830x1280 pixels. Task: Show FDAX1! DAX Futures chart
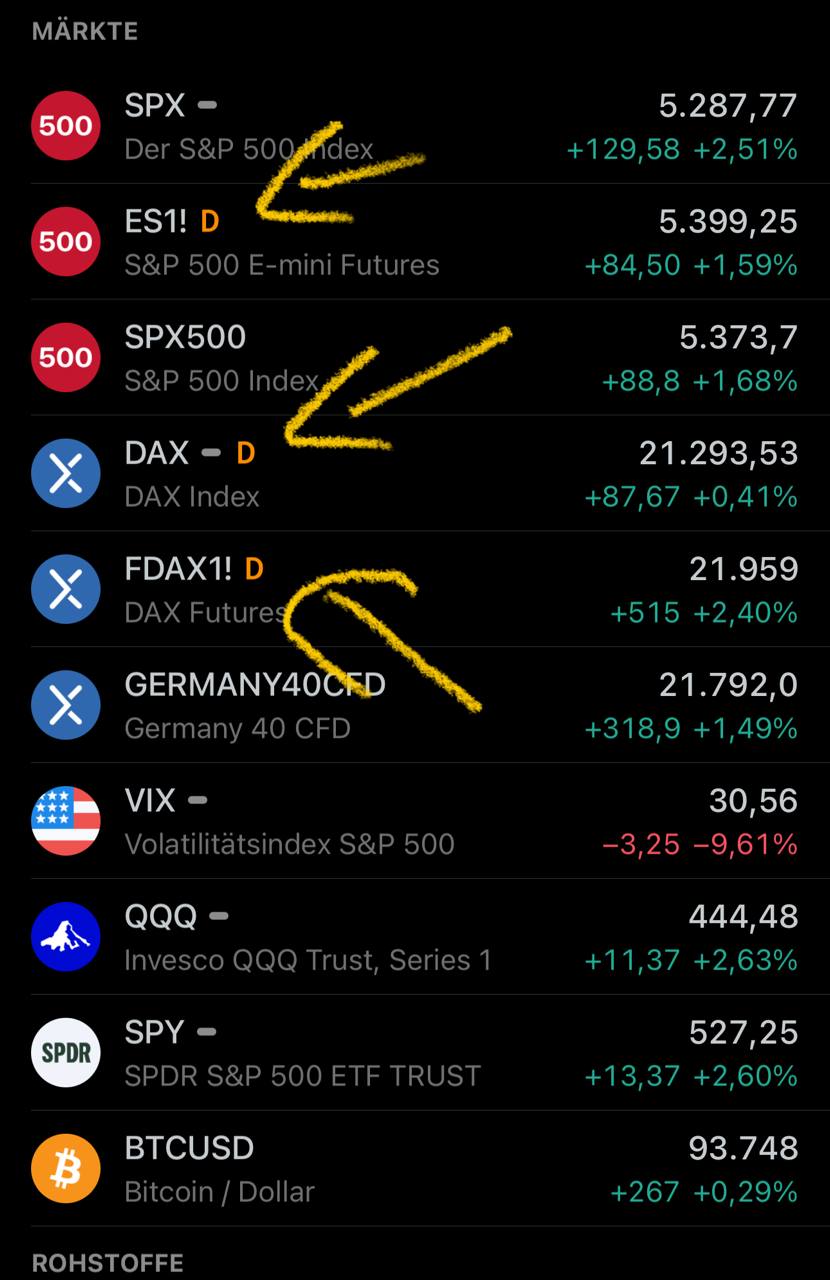[x=414, y=590]
